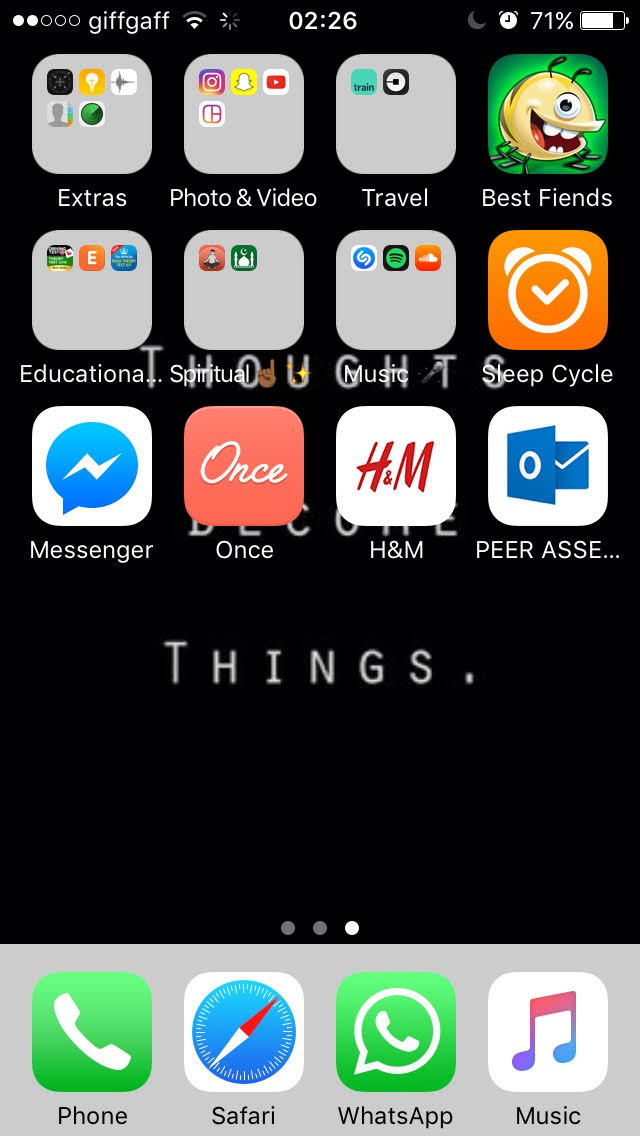Open the Photo & Video folder

pyautogui.click(x=244, y=114)
